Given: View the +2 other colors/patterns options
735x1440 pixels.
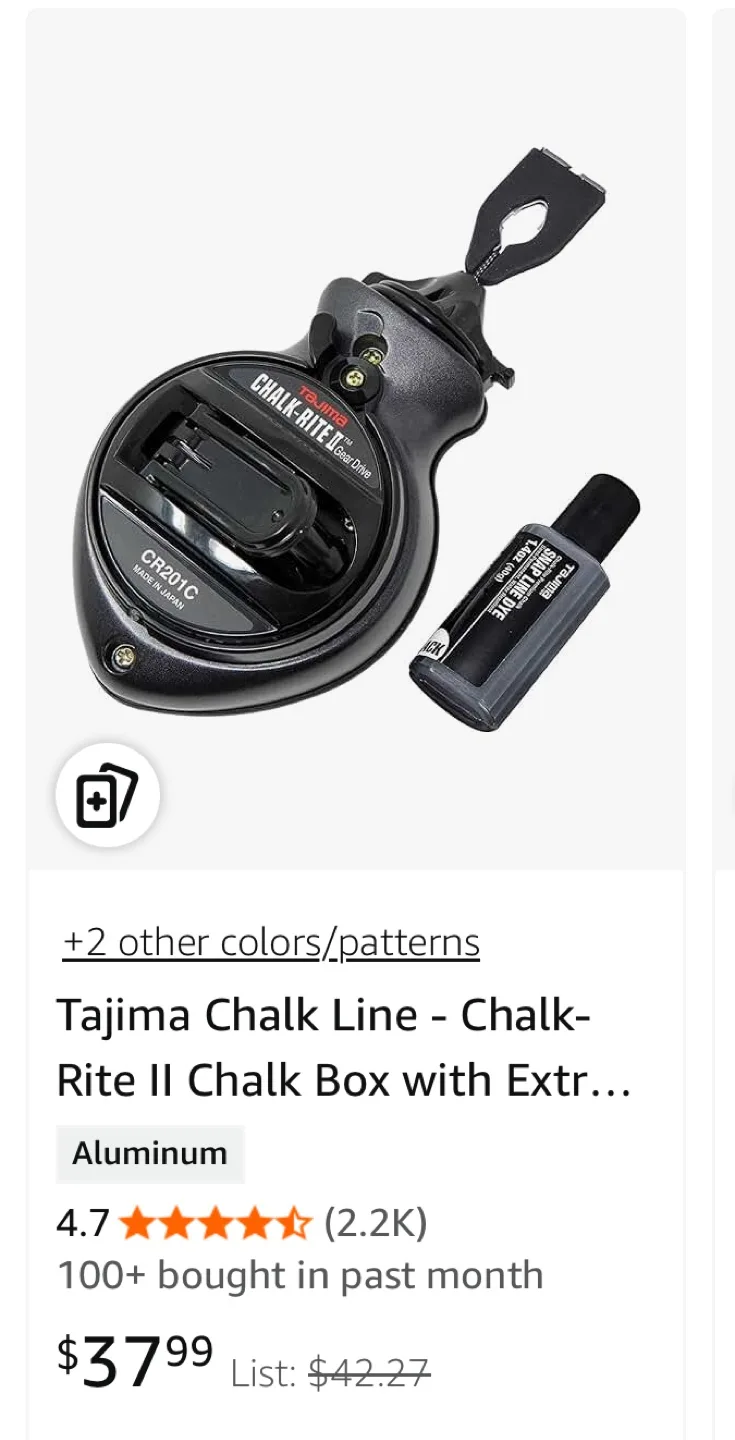Looking at the screenshot, I should click(x=269, y=941).
